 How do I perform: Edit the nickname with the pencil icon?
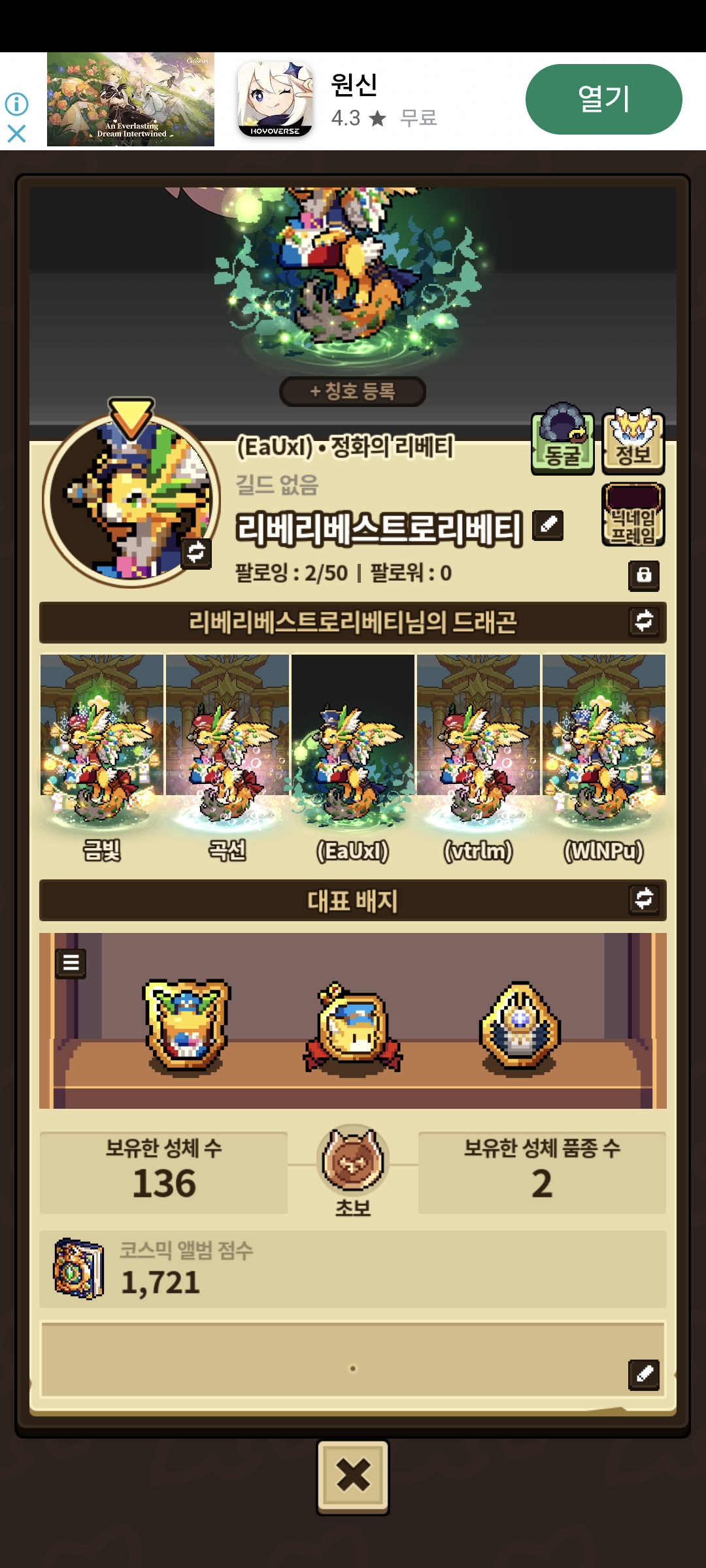(548, 525)
